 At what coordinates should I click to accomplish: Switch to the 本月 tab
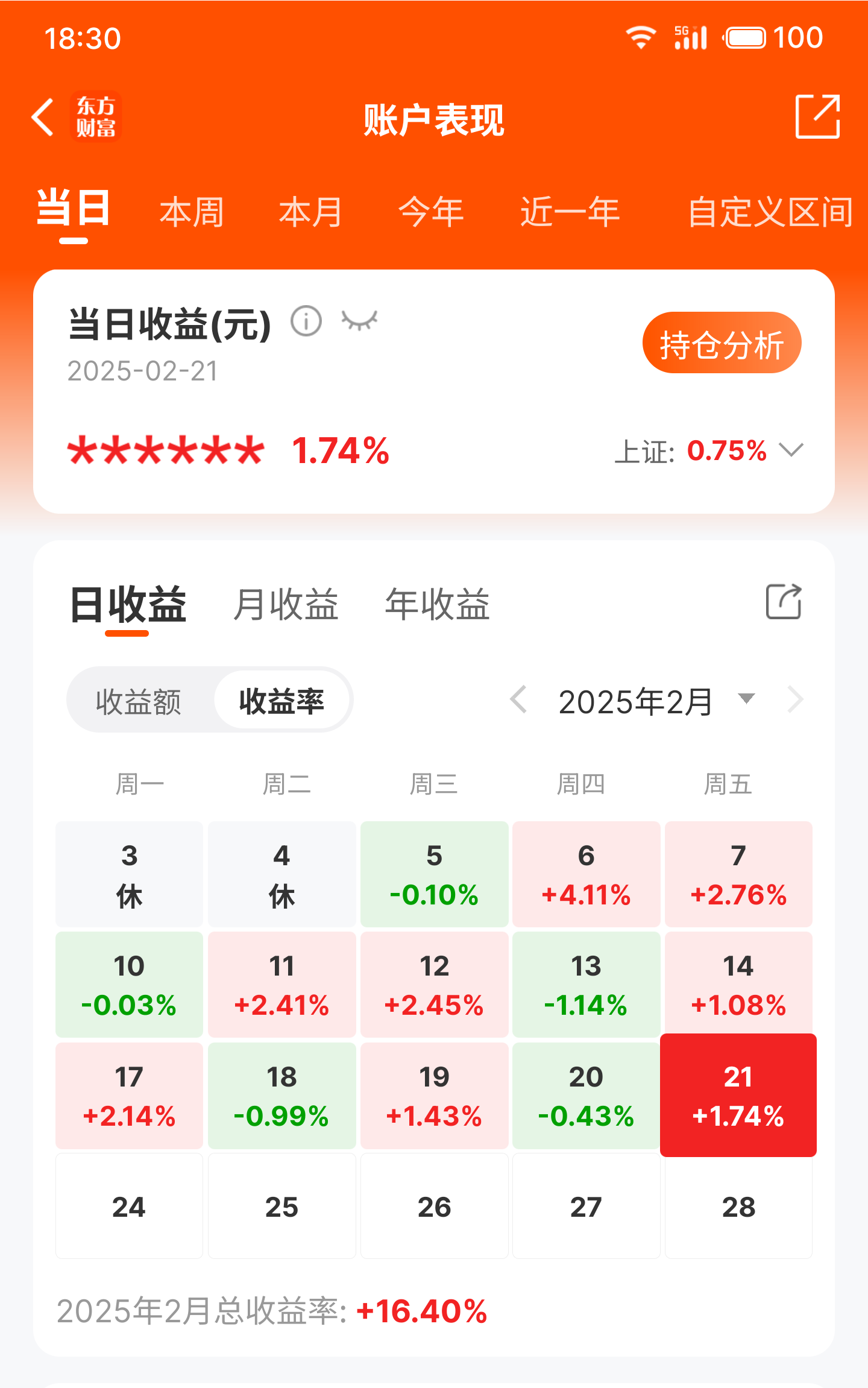pos(310,212)
